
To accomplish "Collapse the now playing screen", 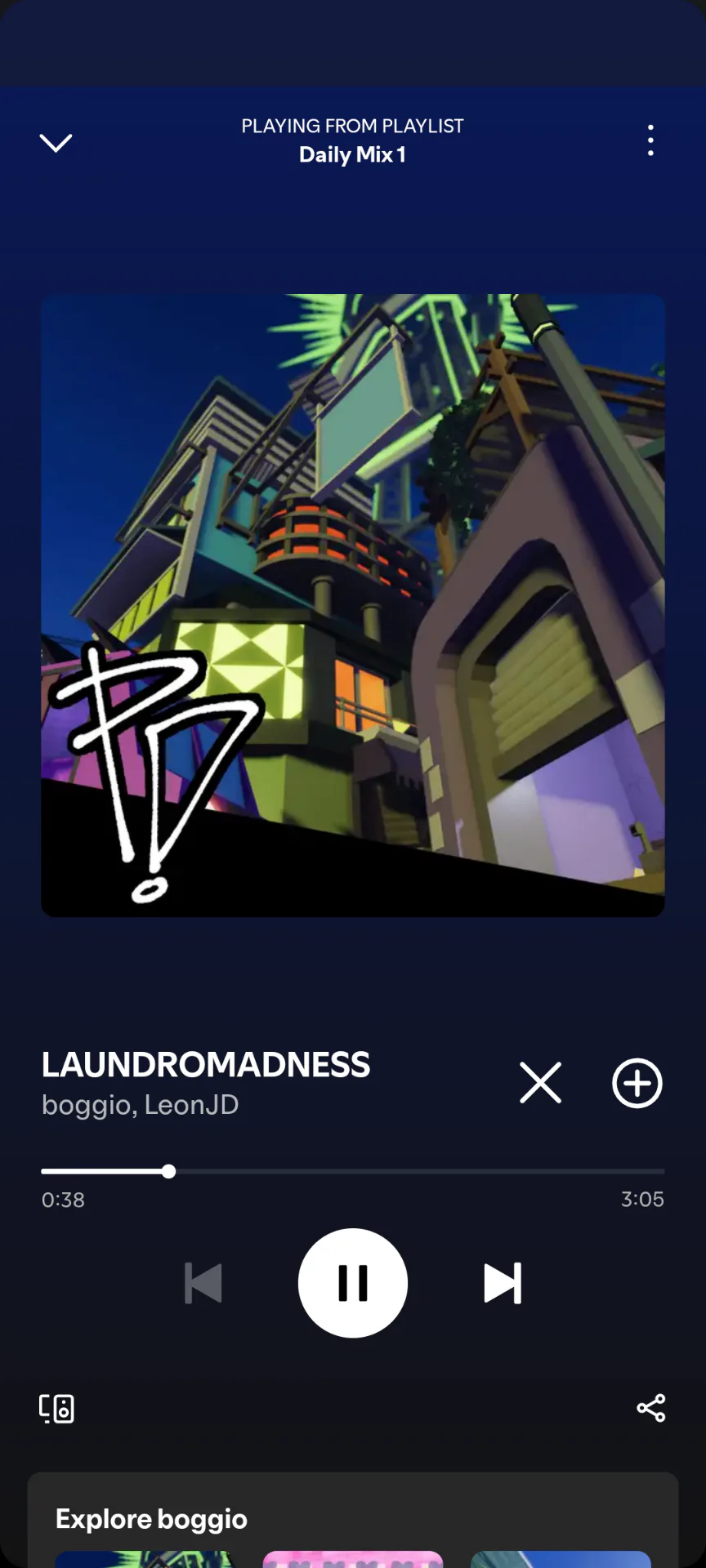I will point(56,143).
